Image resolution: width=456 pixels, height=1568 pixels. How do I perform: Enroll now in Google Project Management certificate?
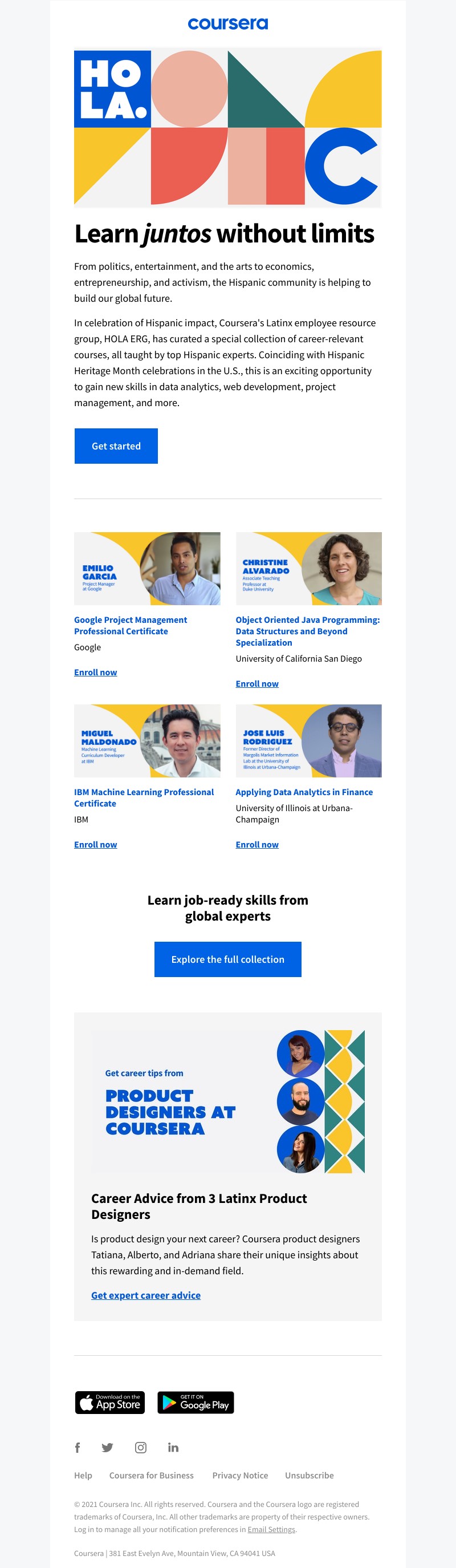click(95, 672)
